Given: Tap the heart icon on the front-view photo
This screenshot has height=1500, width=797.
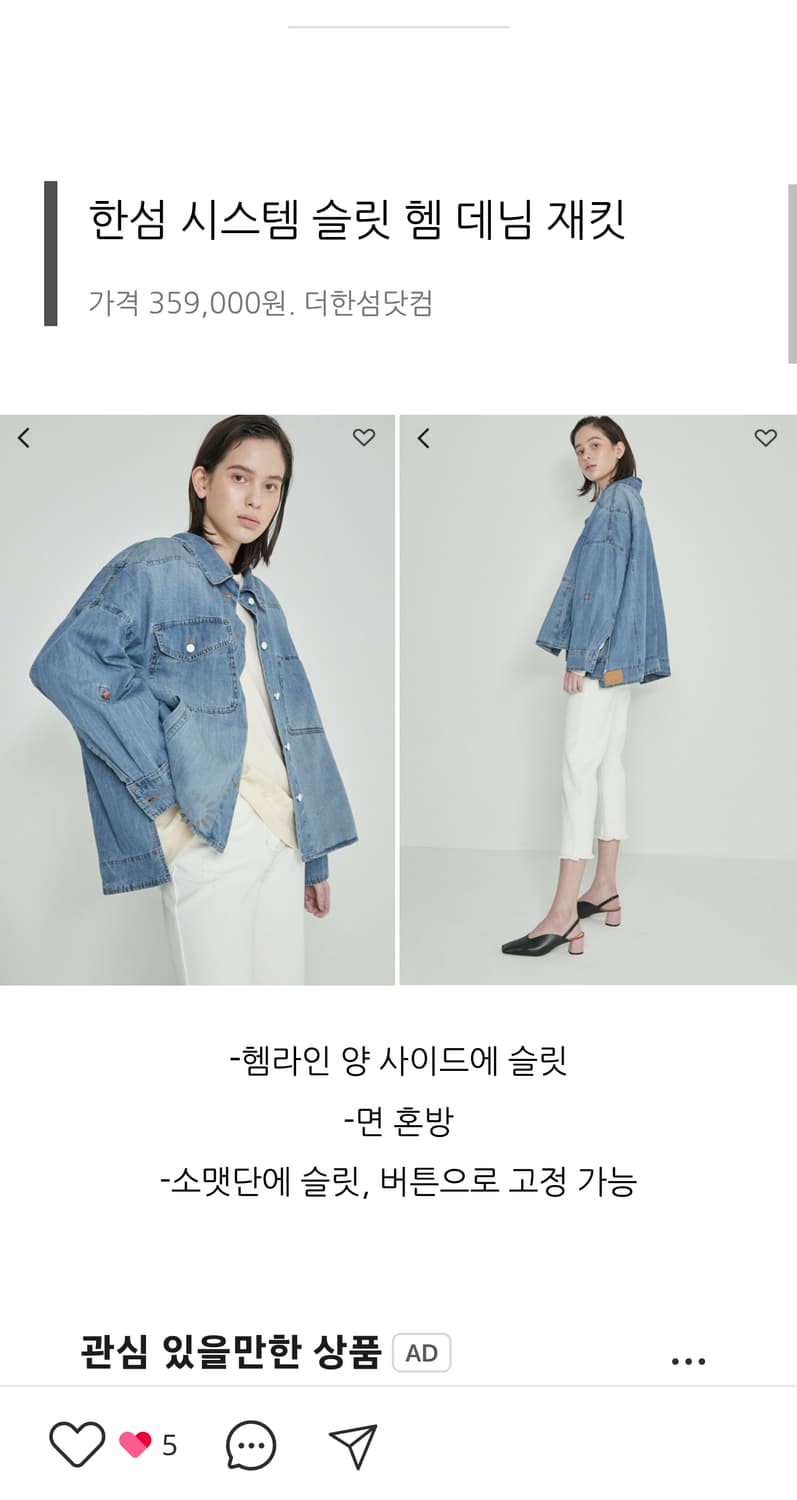Looking at the screenshot, I should (364, 437).
